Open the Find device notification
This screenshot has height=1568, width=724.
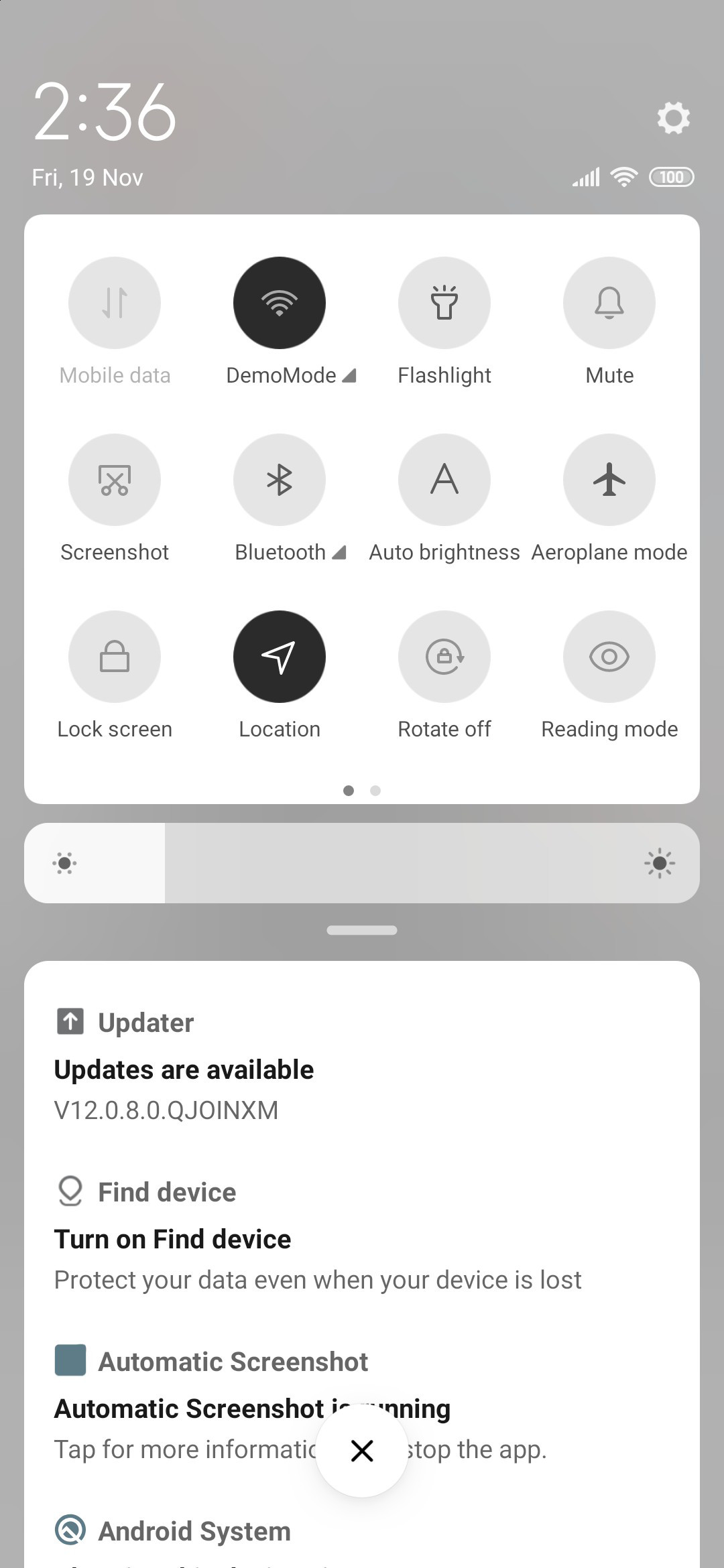tap(362, 1235)
